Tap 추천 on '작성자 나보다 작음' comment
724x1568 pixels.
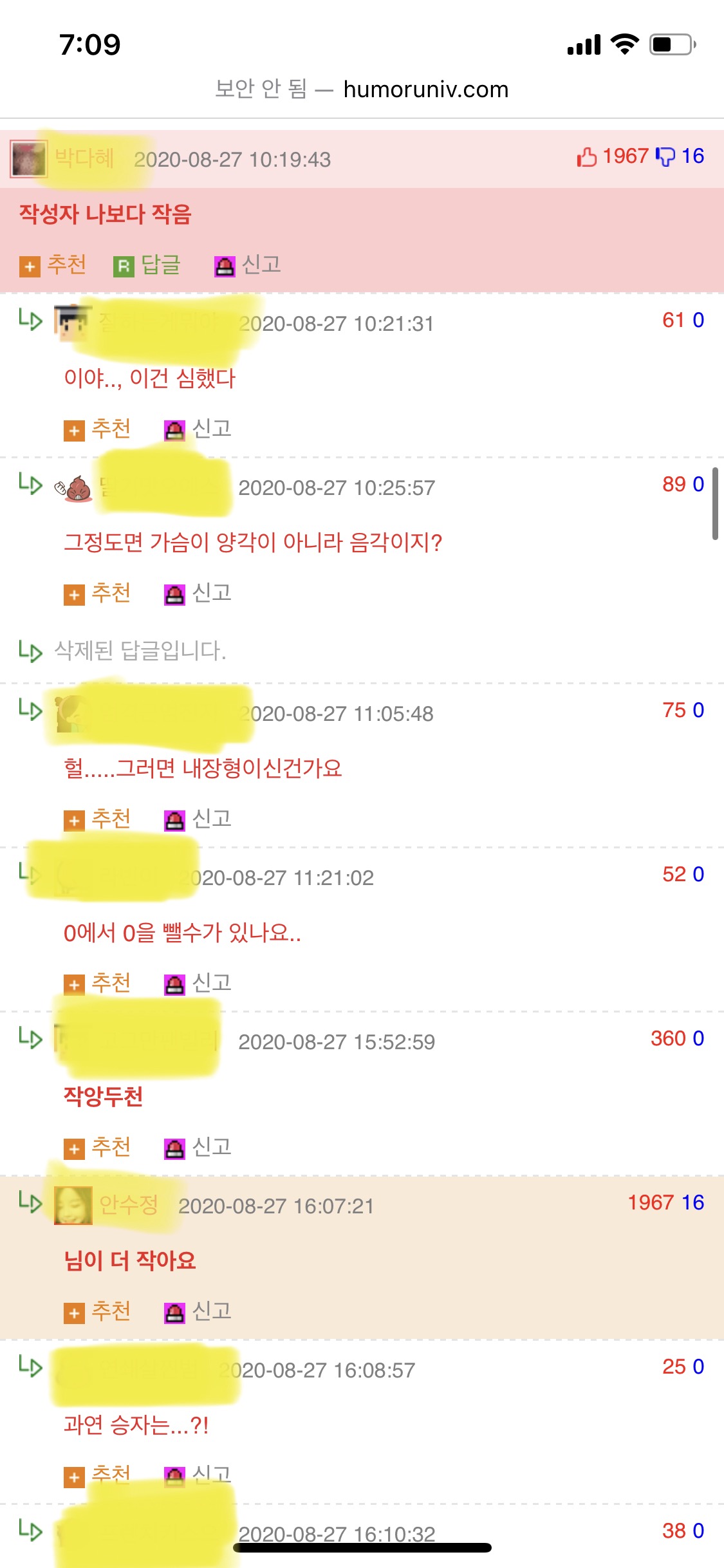(53, 265)
